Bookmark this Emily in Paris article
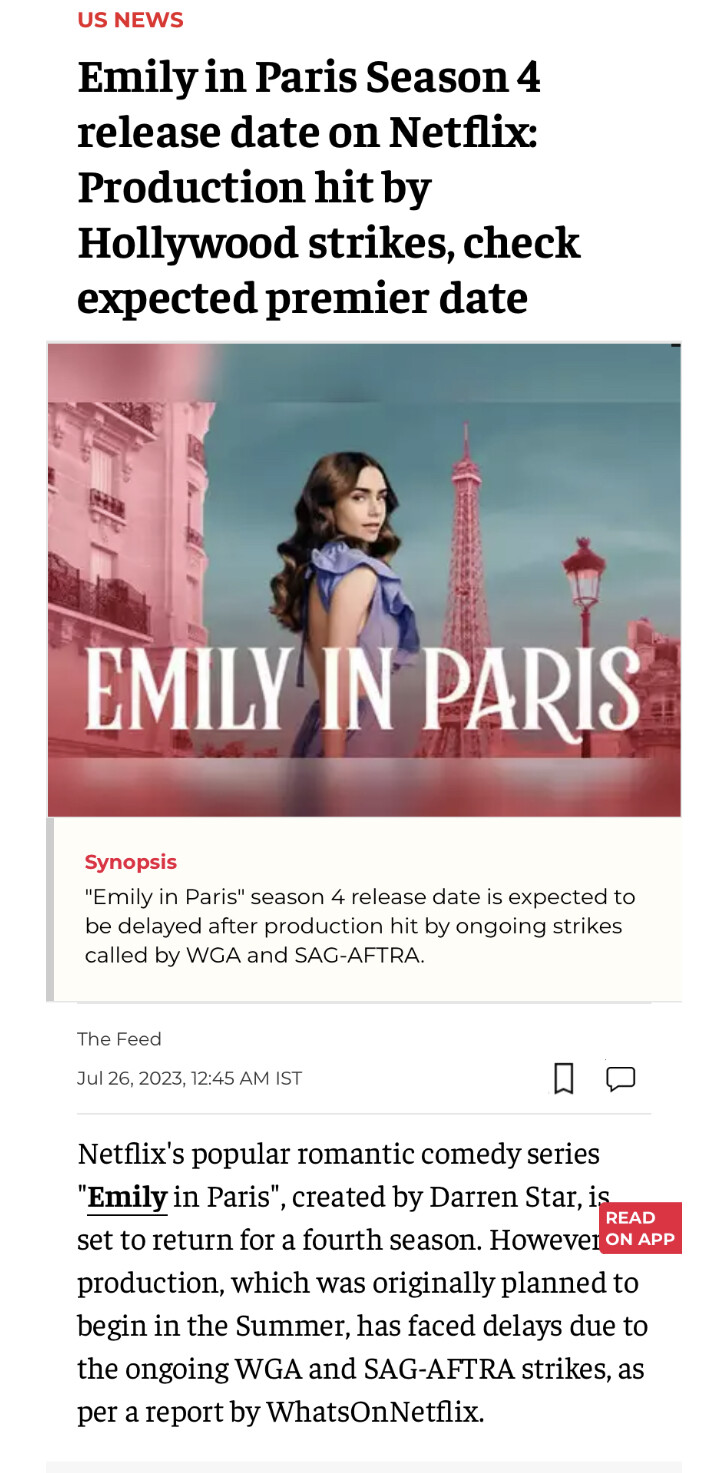The height and width of the screenshot is (1473, 722). pyautogui.click(x=564, y=1078)
